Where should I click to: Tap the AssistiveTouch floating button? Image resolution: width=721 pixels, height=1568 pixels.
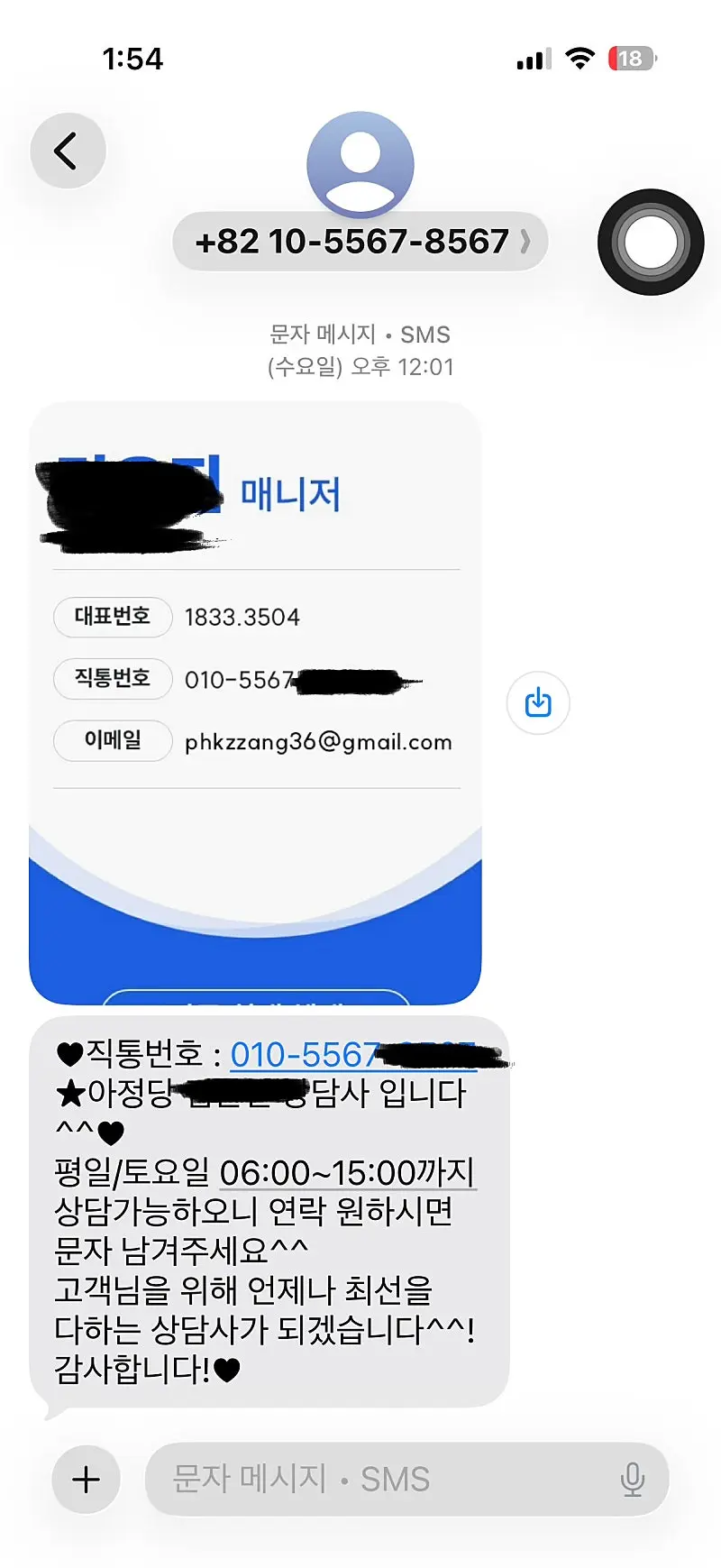(651, 242)
